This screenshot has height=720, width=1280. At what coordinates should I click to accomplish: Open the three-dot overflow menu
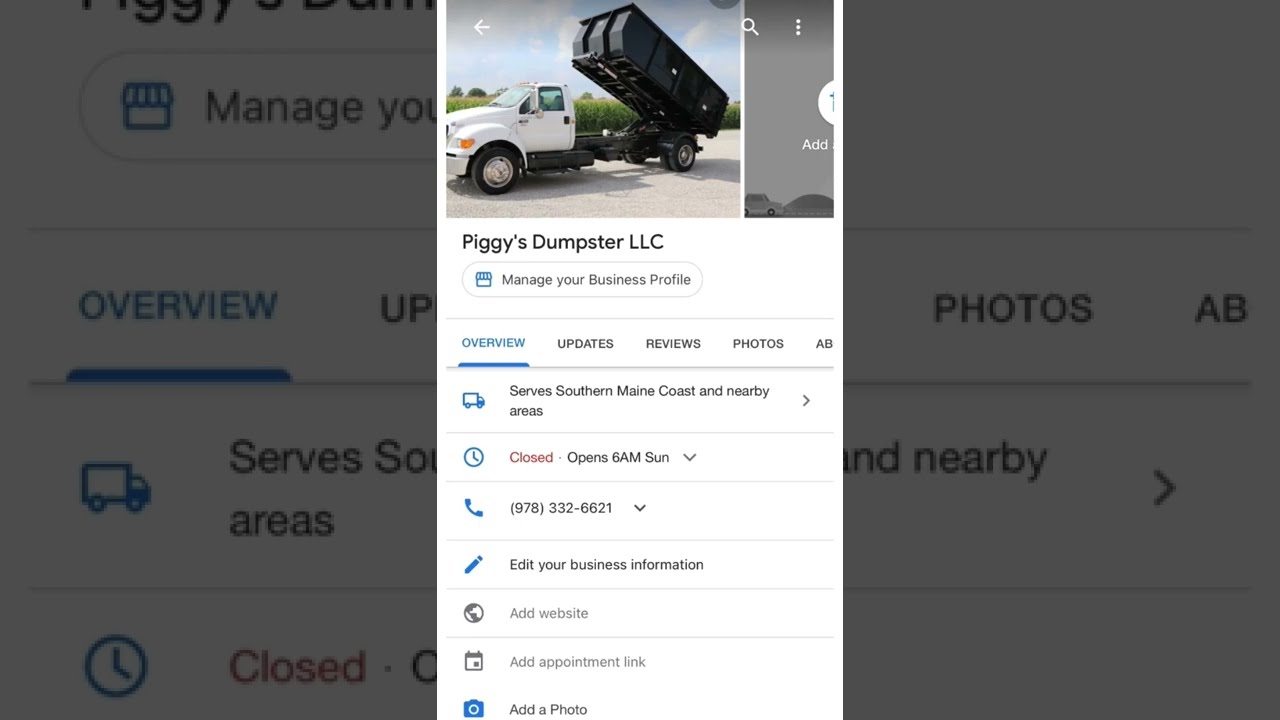[798, 28]
